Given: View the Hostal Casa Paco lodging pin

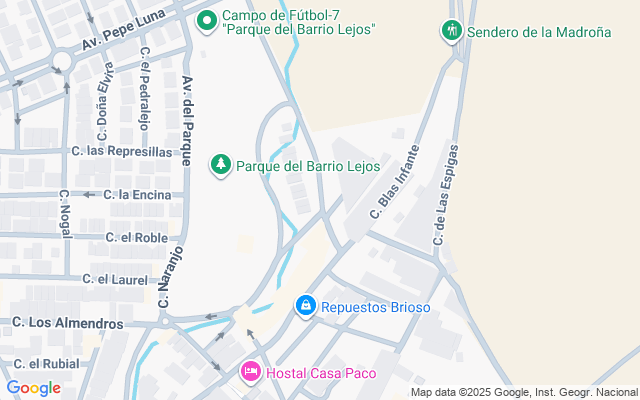Looking at the screenshot, I should coord(251,372).
